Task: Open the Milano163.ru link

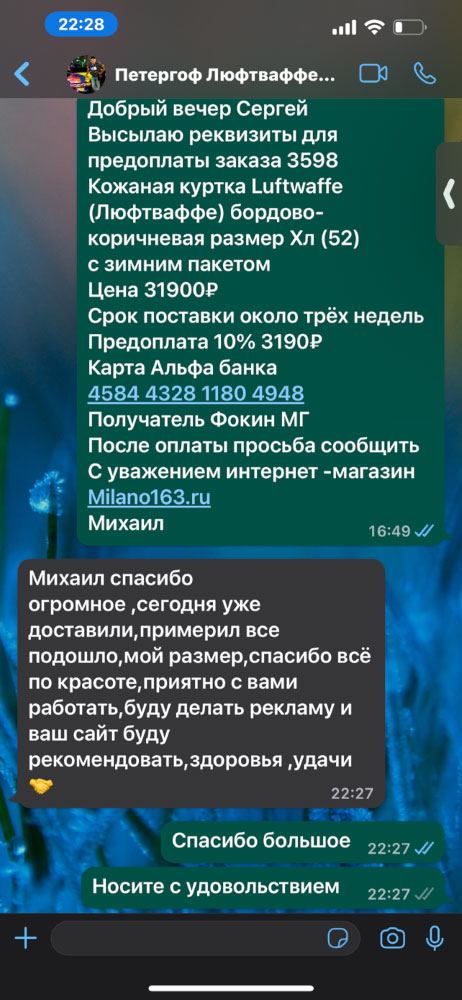Action: tap(149, 496)
